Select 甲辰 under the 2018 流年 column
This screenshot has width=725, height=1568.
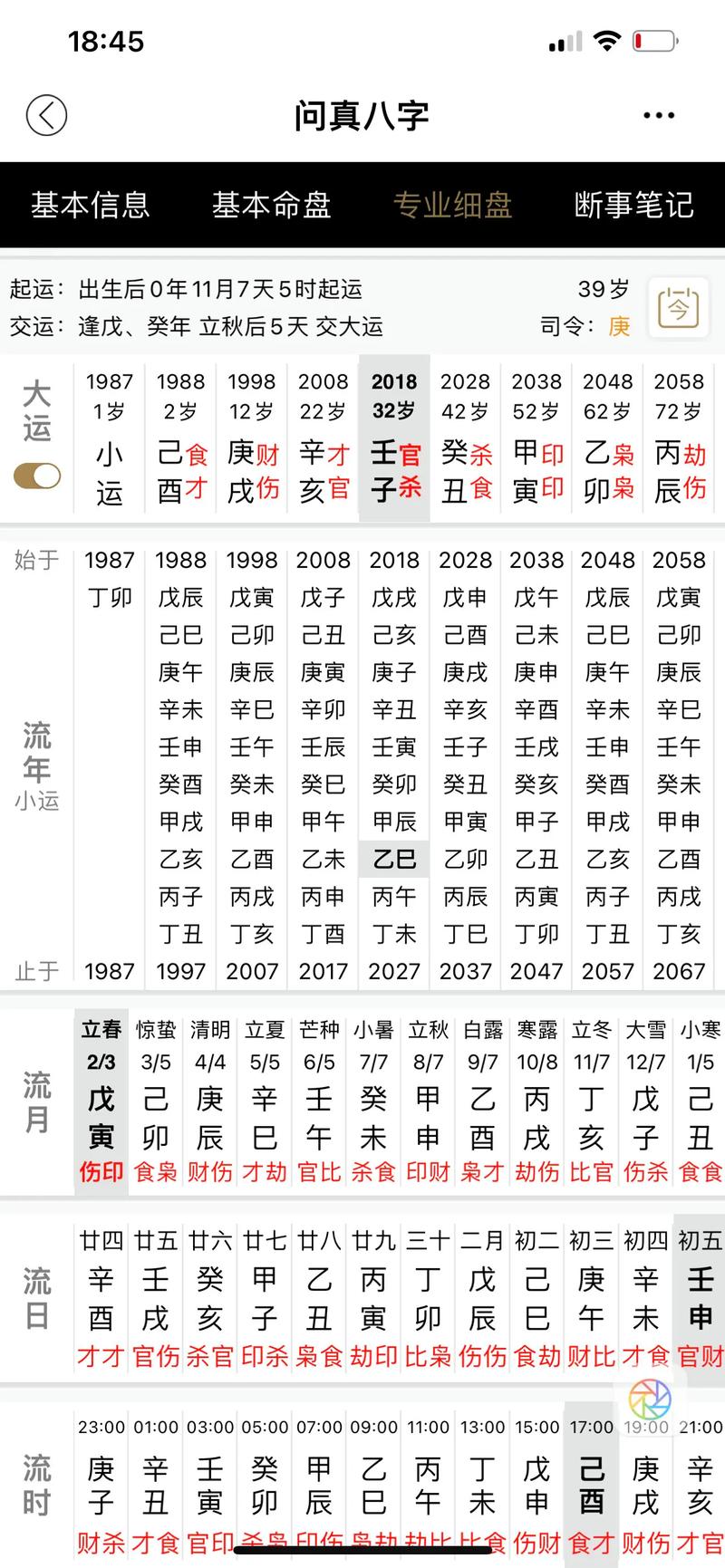394,822
